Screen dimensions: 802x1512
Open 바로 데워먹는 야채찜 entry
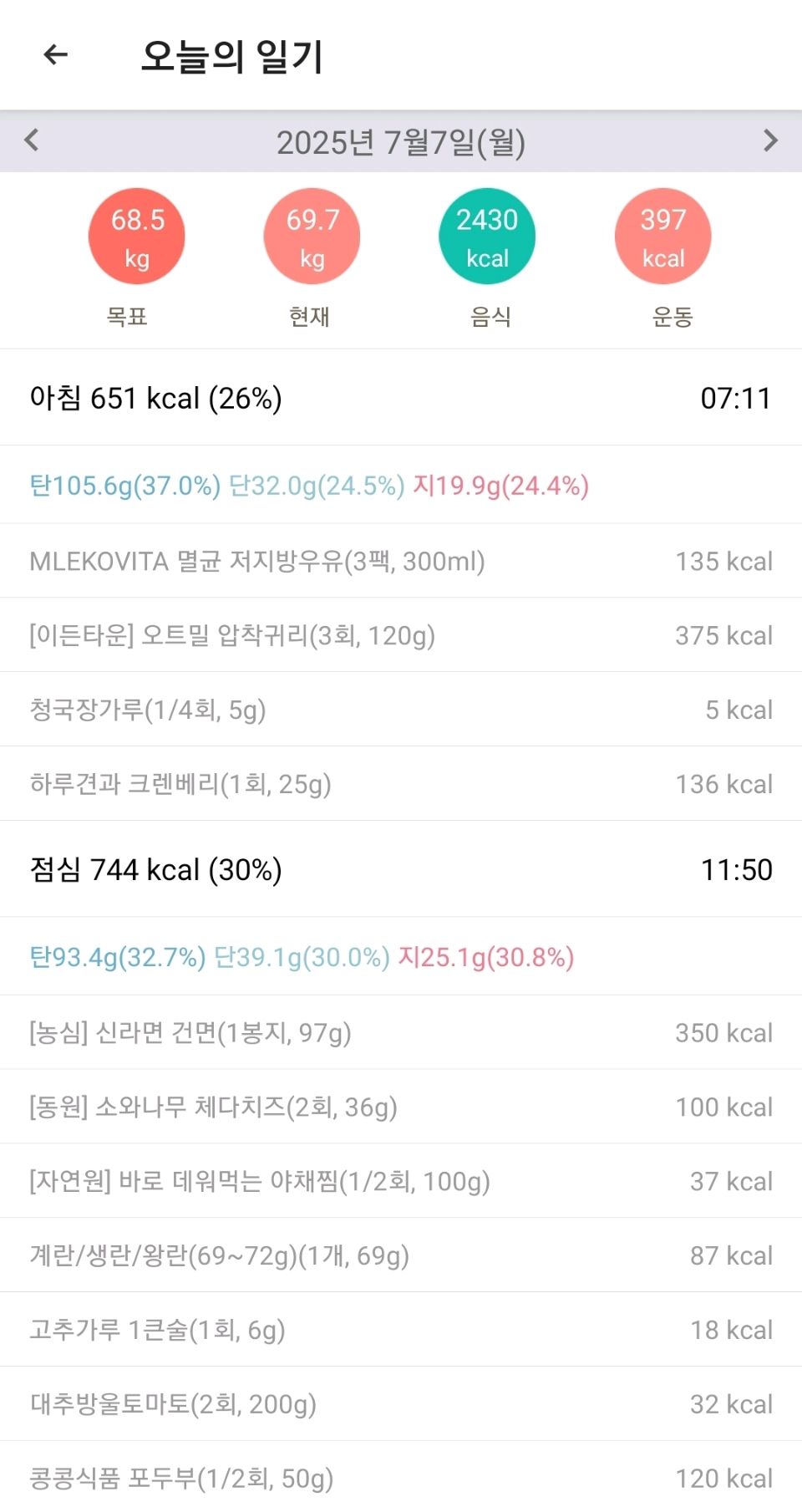pos(401,1181)
